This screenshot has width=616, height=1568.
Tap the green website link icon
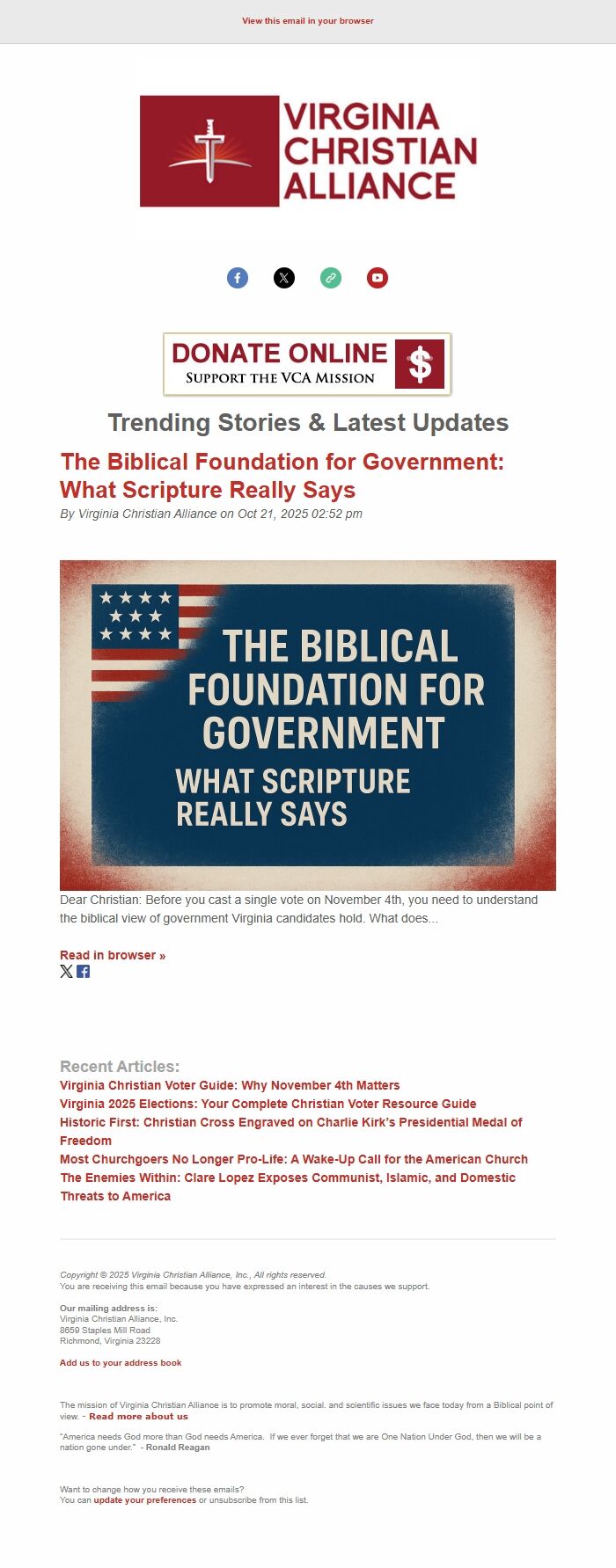[x=331, y=278]
